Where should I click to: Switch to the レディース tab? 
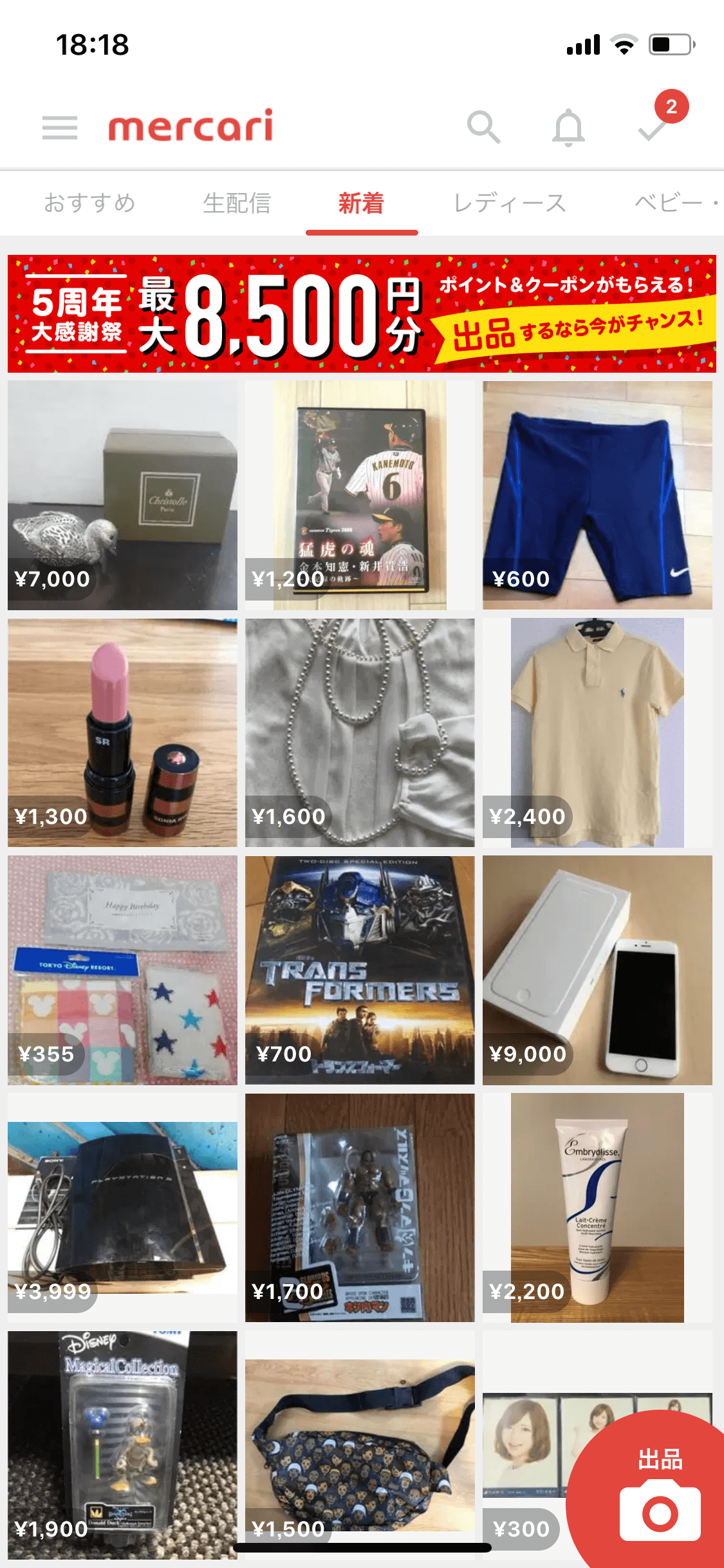coord(510,203)
